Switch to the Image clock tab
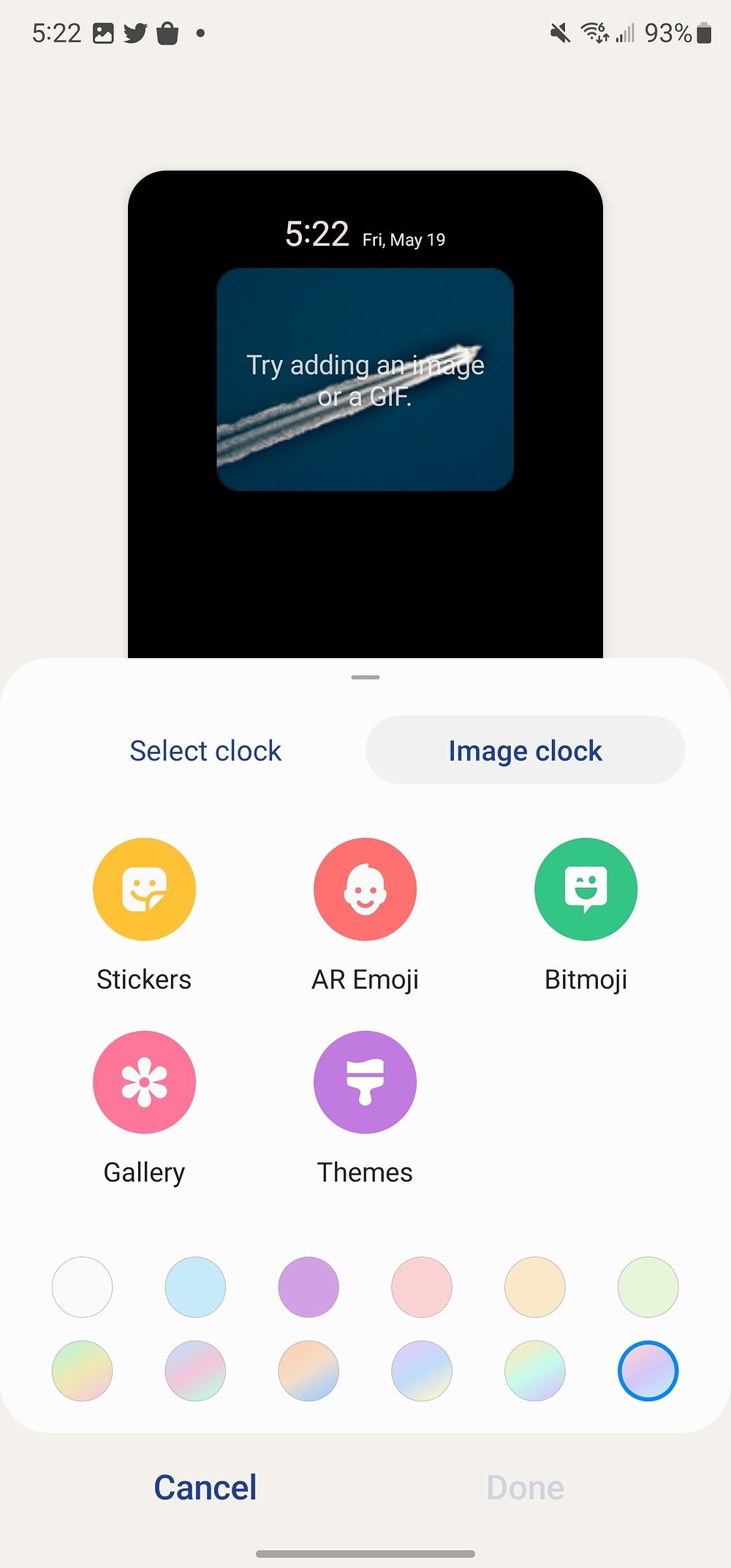 tap(525, 750)
